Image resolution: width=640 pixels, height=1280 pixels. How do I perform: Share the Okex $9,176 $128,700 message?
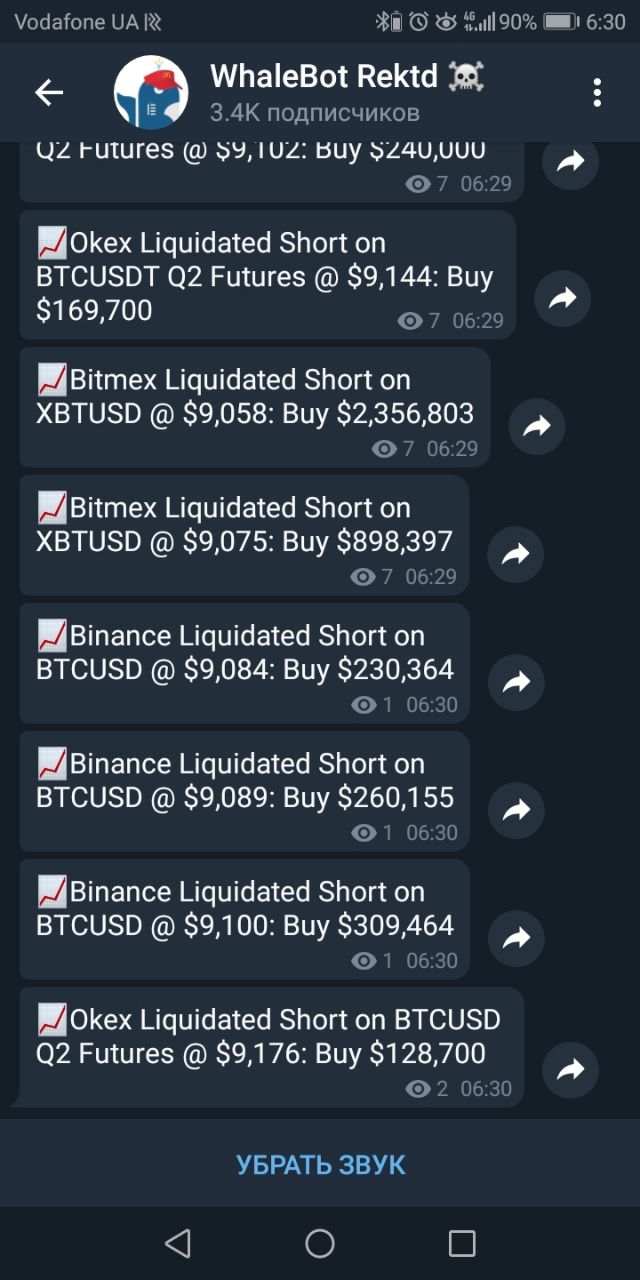point(570,1070)
